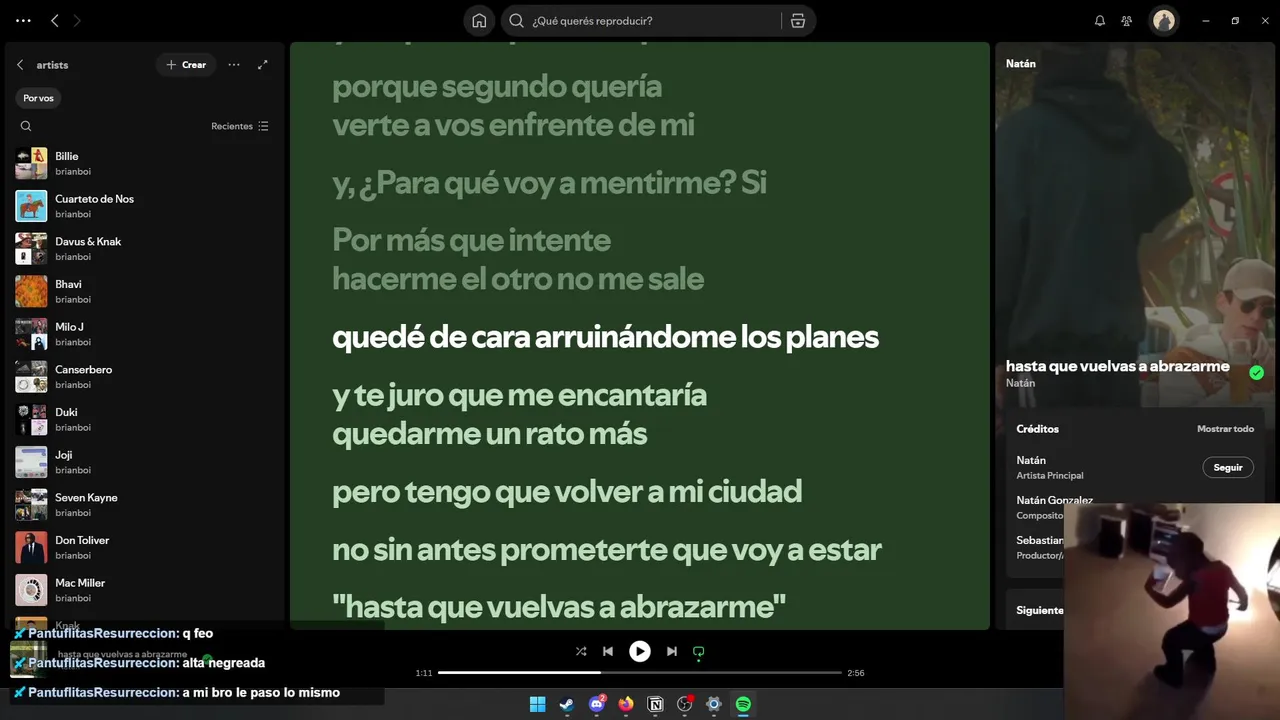Open Mostrar todo in Créditos
The image size is (1280, 720).
click(1225, 429)
